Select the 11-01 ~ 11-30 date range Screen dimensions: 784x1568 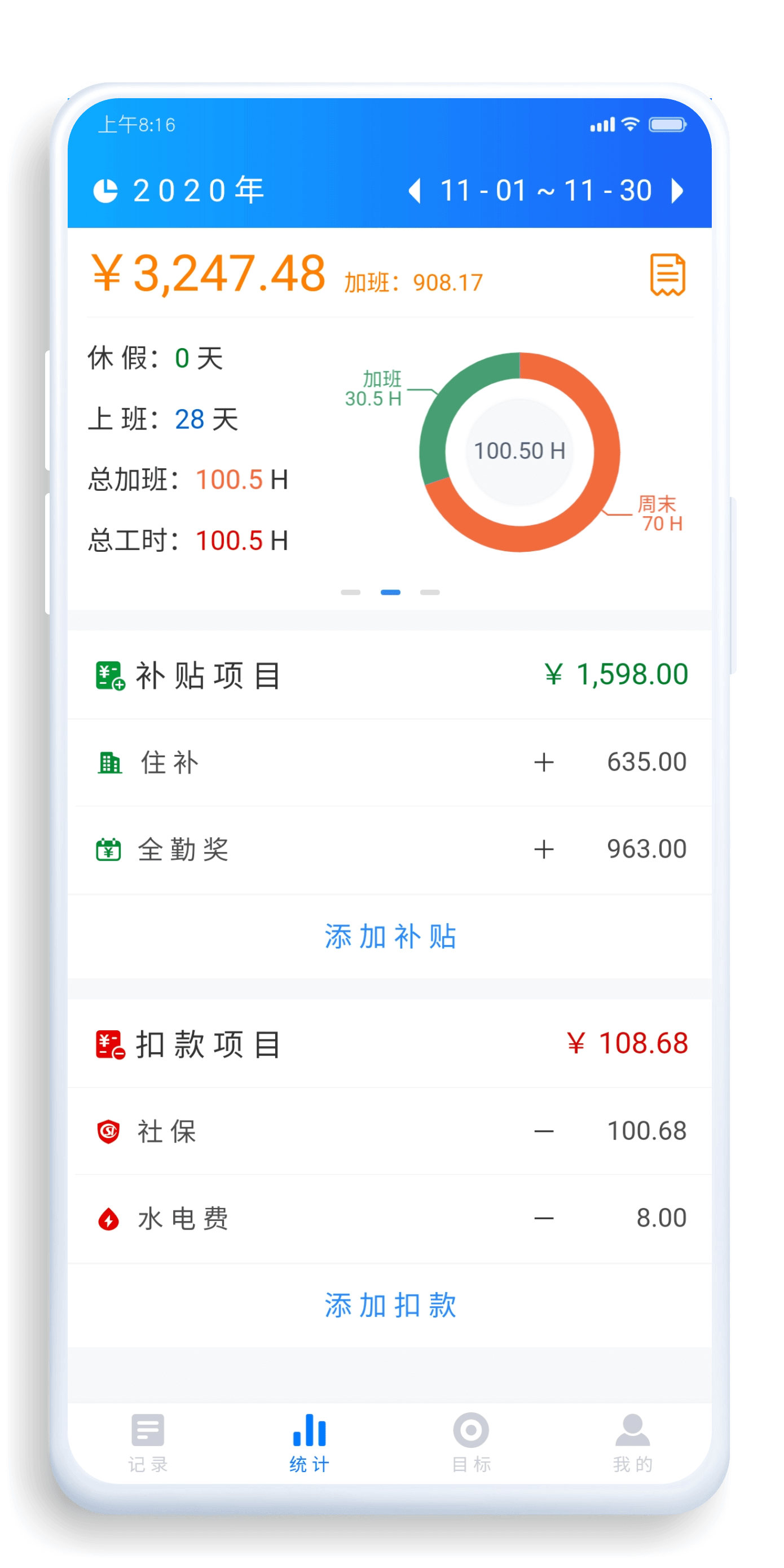coord(546,191)
